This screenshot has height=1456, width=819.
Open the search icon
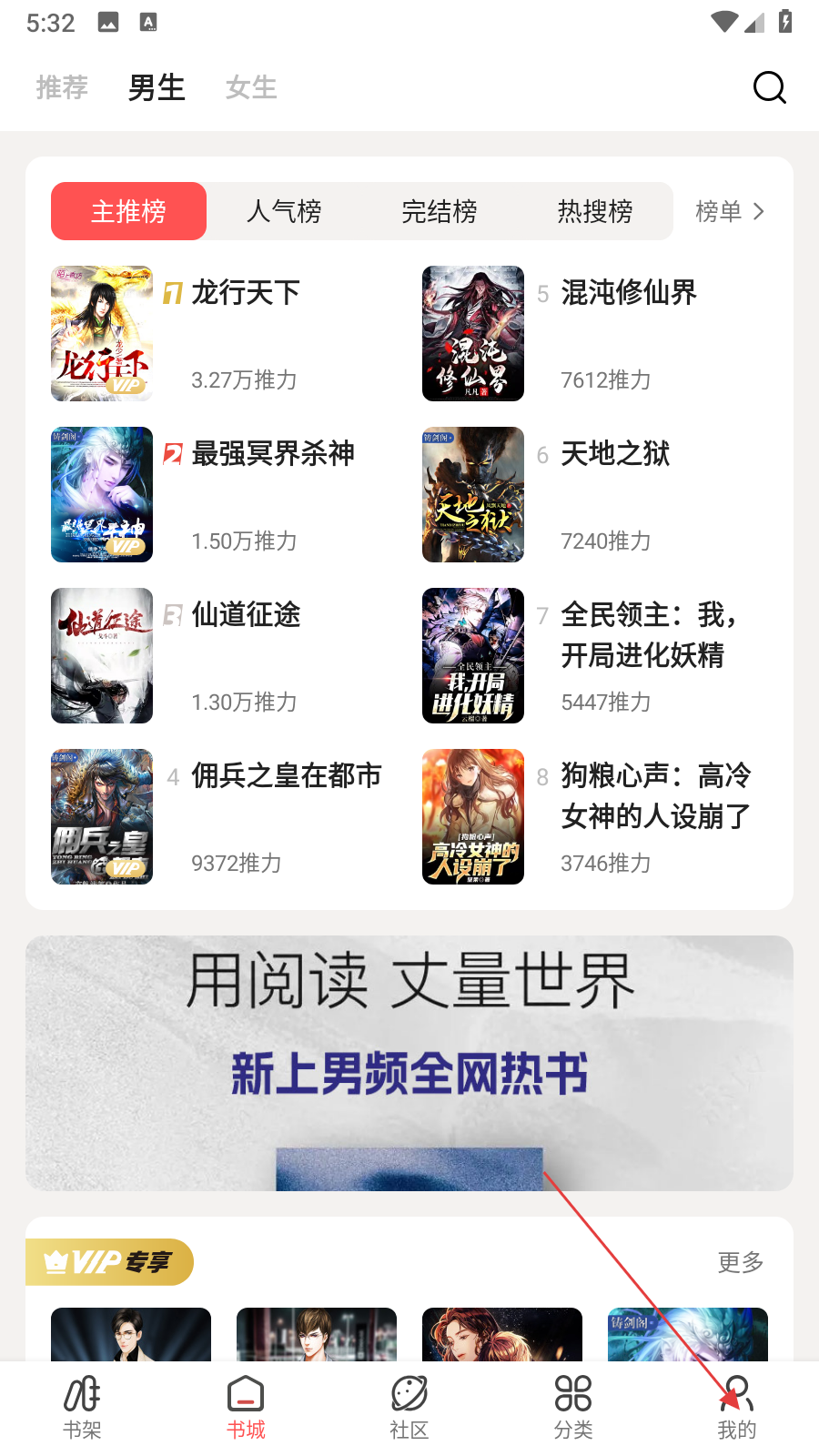pos(769,87)
